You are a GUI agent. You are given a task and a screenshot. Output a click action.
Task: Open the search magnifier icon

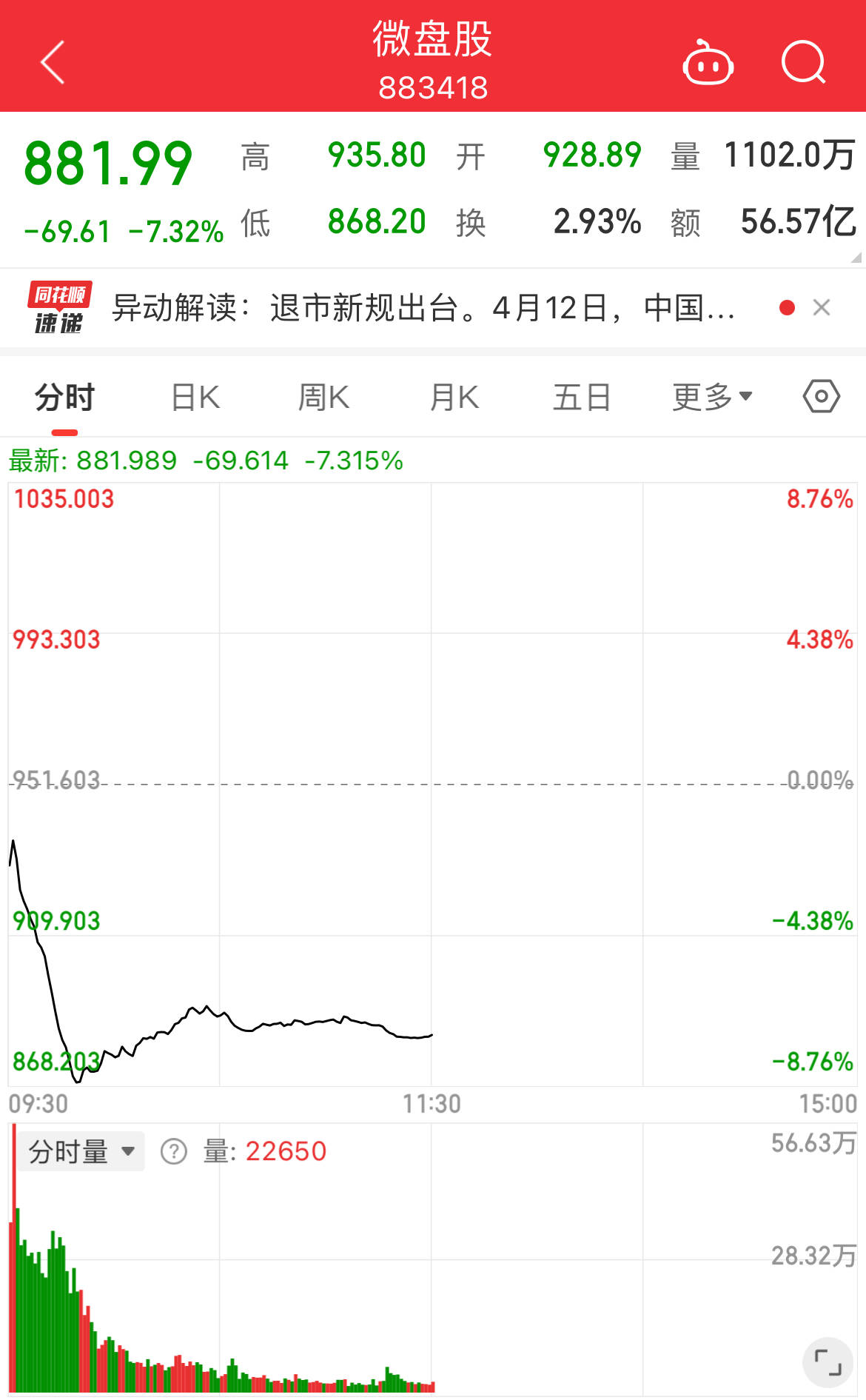807,62
